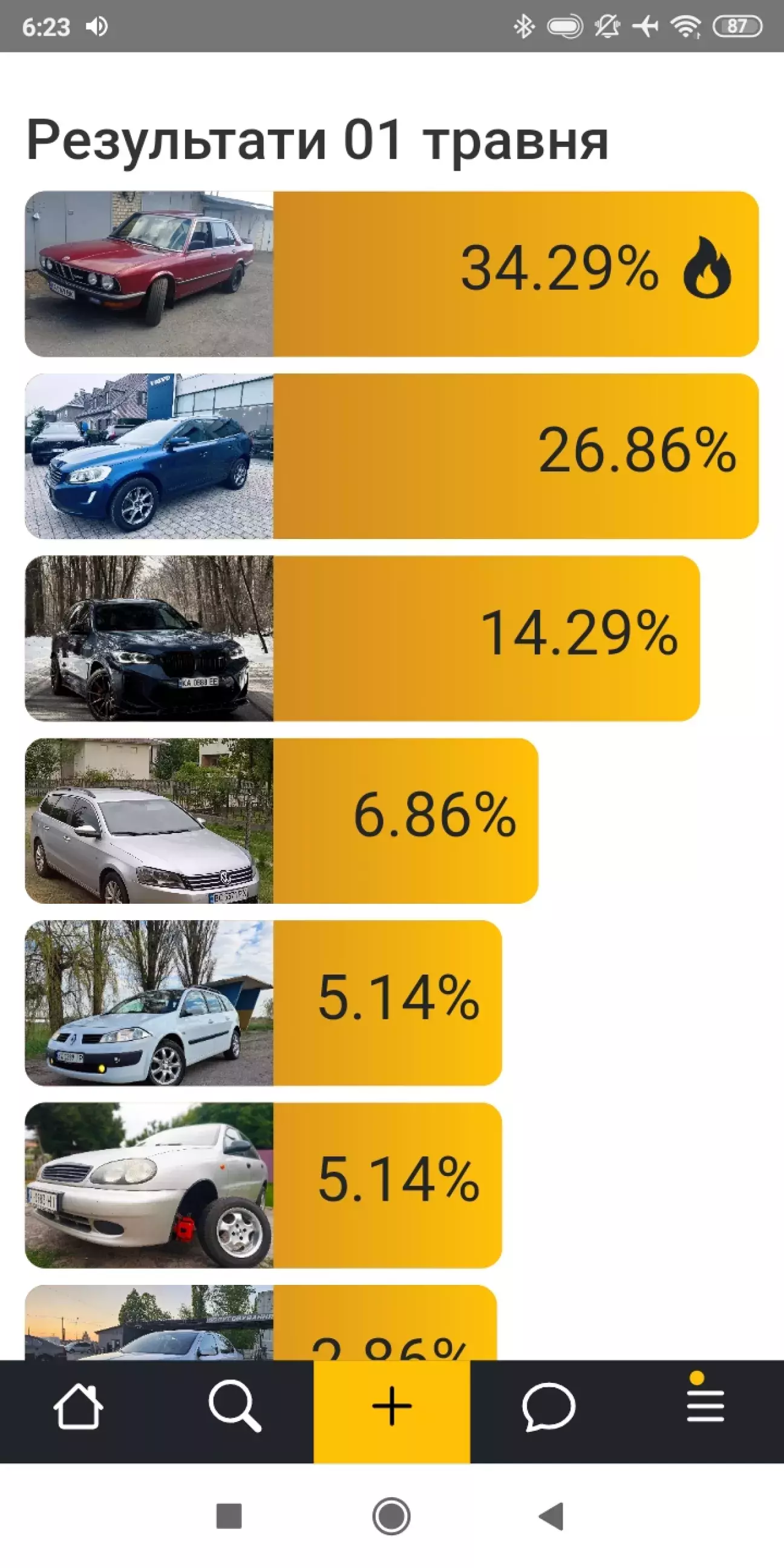Open the 34.29% red sedan result

tap(391, 274)
